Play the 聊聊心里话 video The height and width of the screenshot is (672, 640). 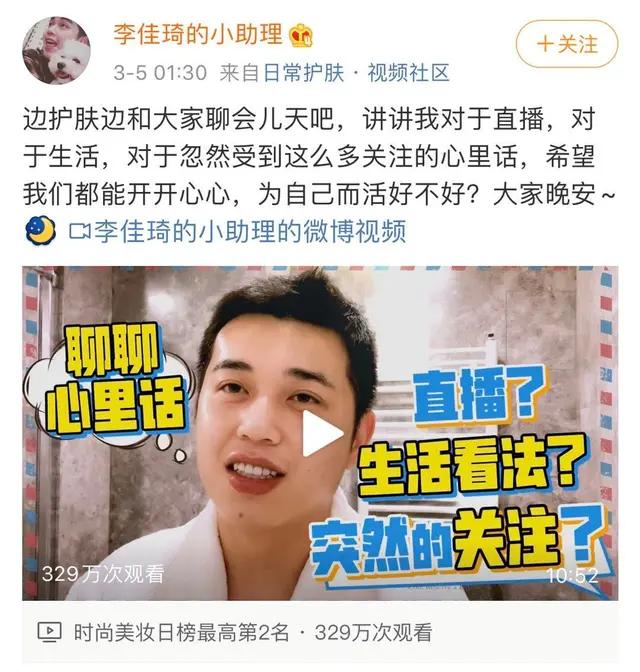(x=322, y=433)
